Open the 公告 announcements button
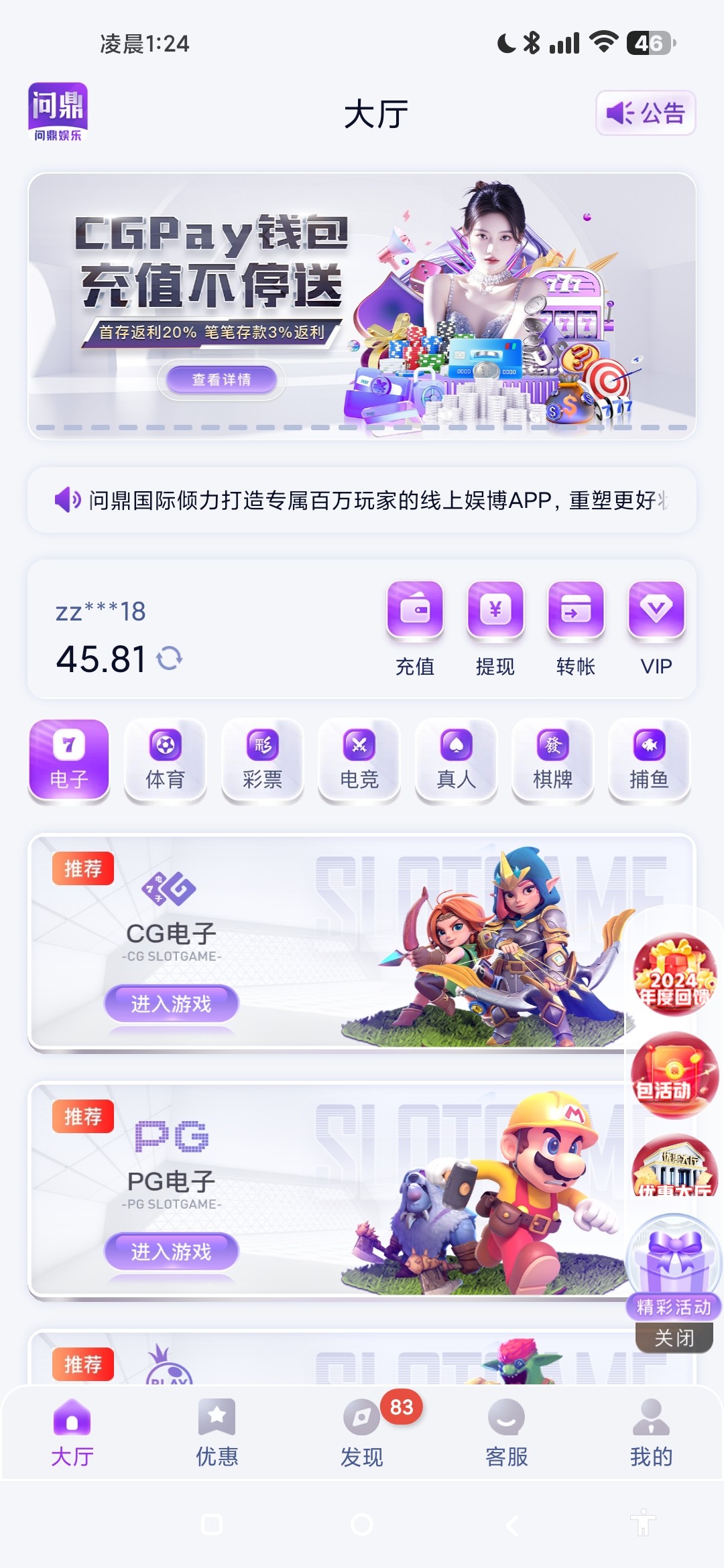 pos(646,113)
